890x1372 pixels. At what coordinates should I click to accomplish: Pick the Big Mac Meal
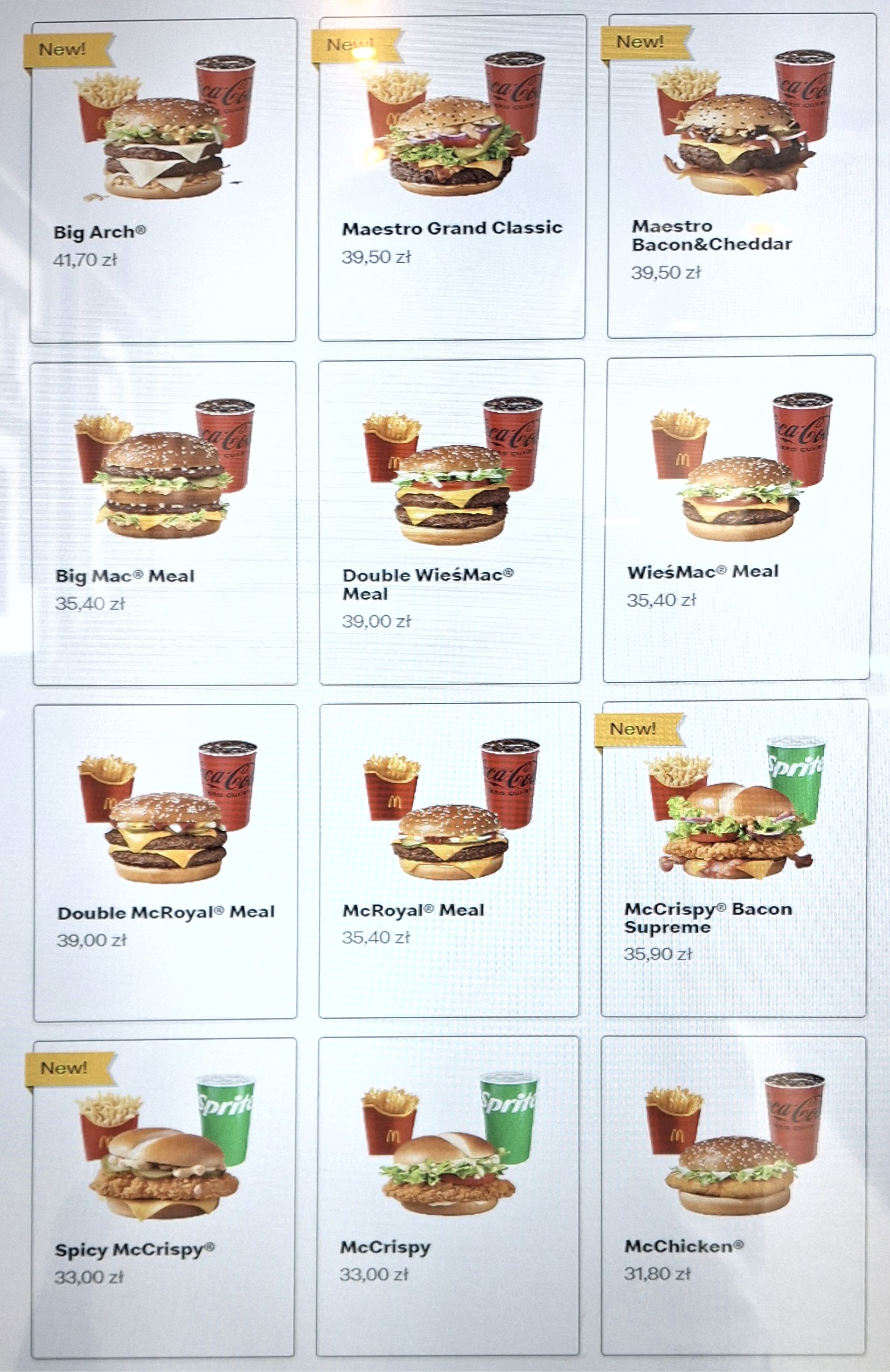click(165, 522)
